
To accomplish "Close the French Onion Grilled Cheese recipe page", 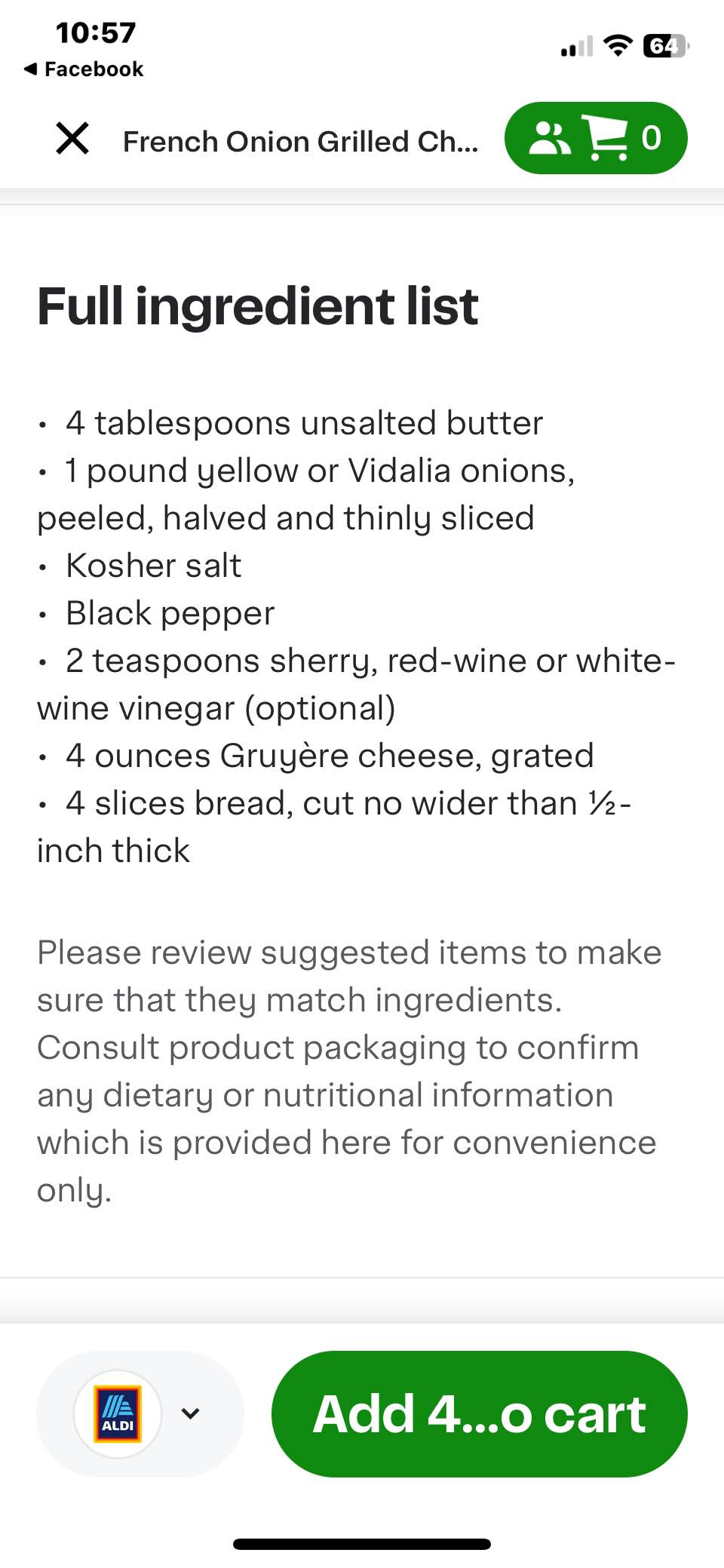I will click(72, 139).
